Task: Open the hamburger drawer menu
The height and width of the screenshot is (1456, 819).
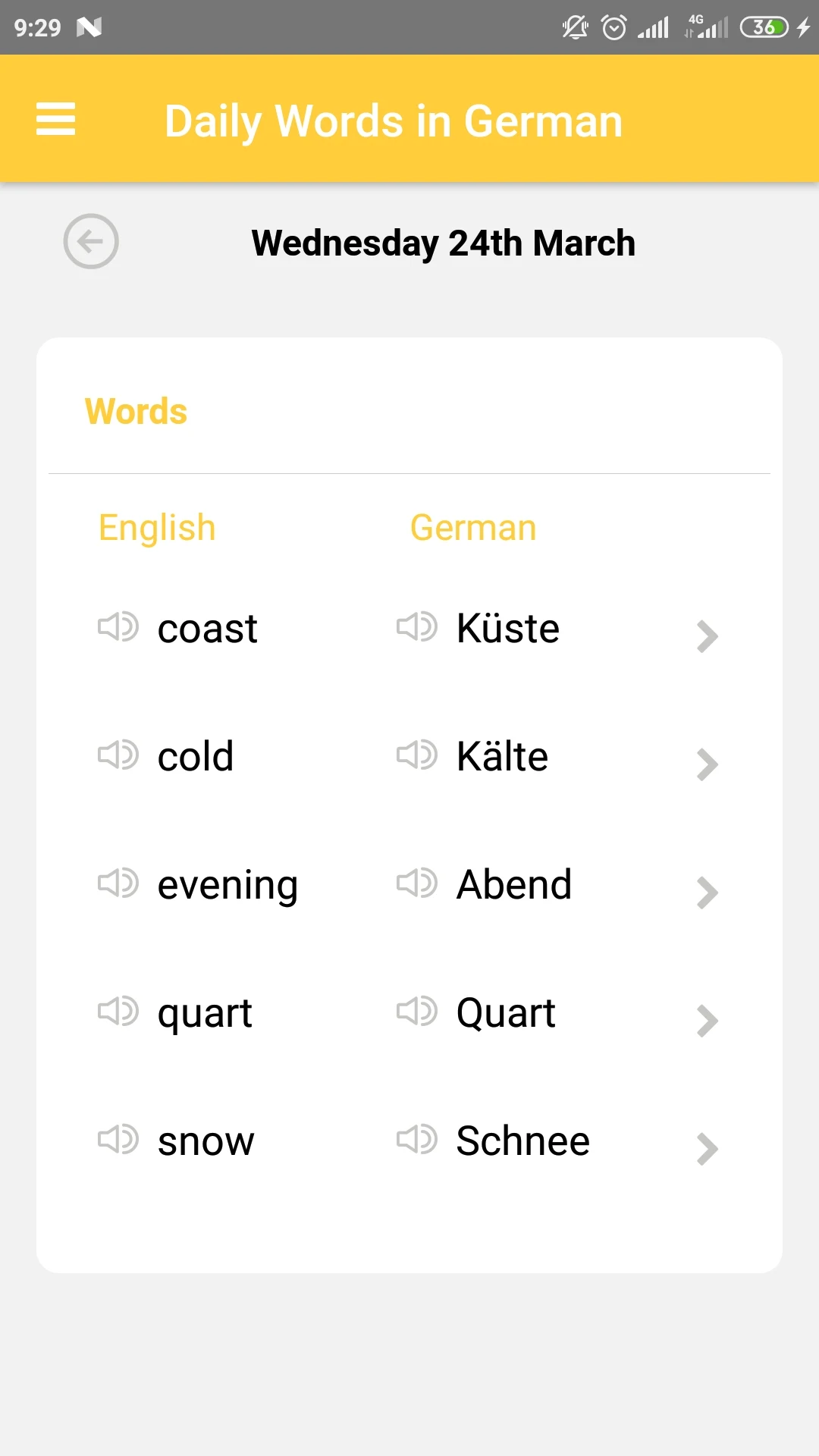Action: pos(55,119)
